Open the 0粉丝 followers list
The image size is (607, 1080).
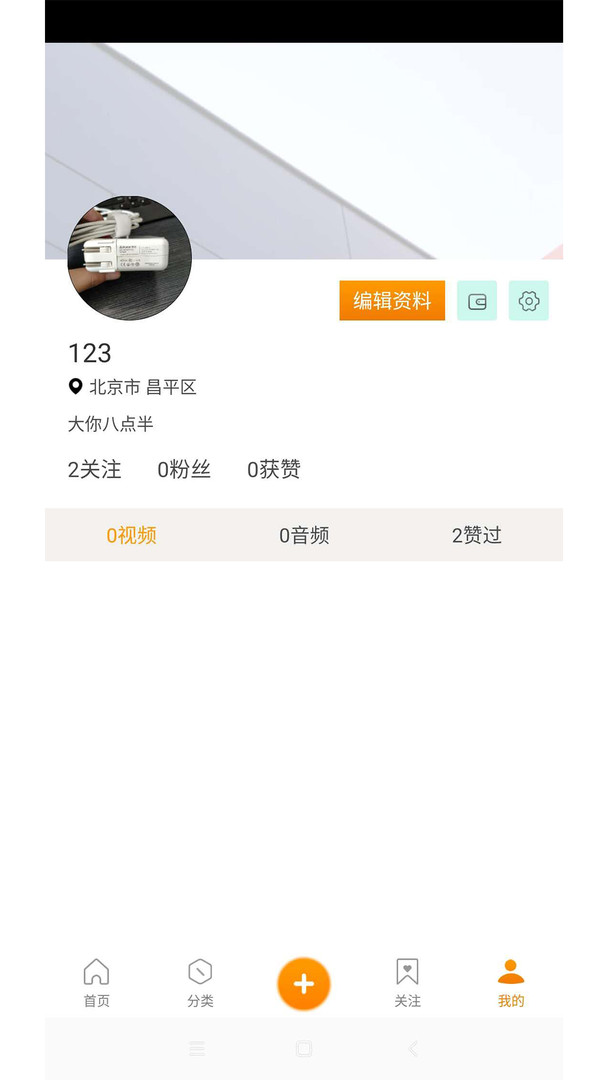(184, 469)
